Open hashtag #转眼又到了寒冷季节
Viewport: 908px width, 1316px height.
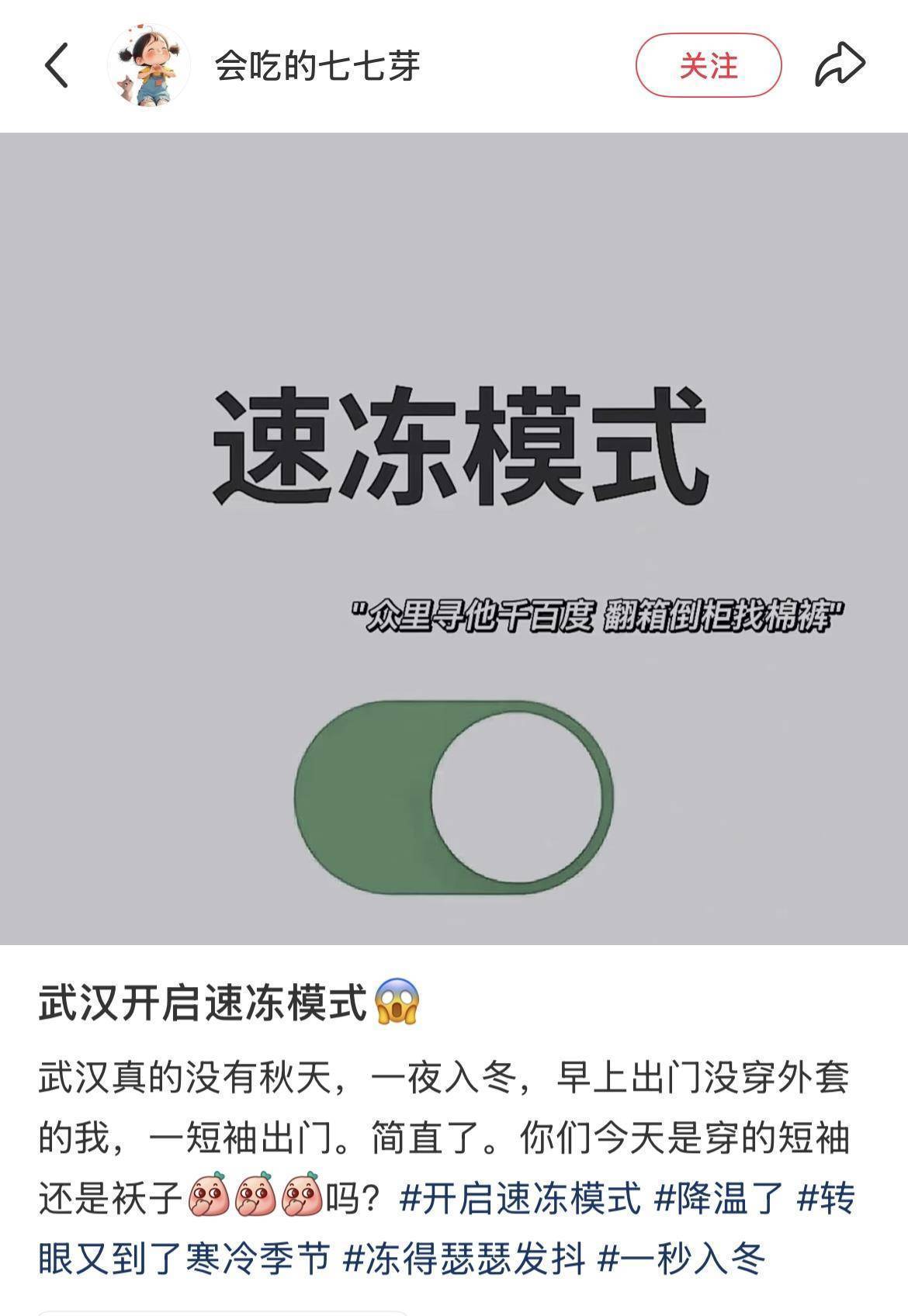click(186, 1258)
